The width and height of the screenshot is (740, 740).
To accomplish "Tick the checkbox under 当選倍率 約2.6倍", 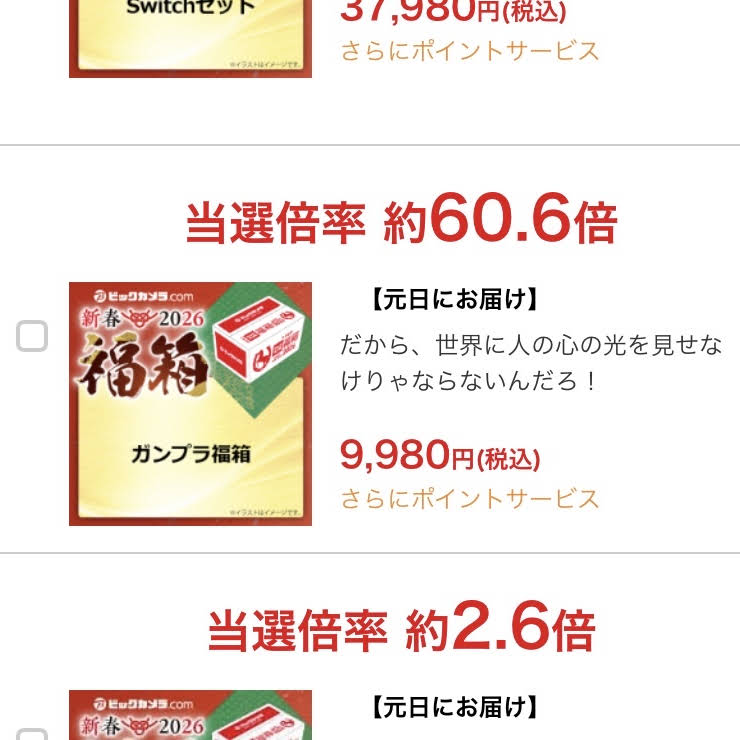I will (32, 735).
